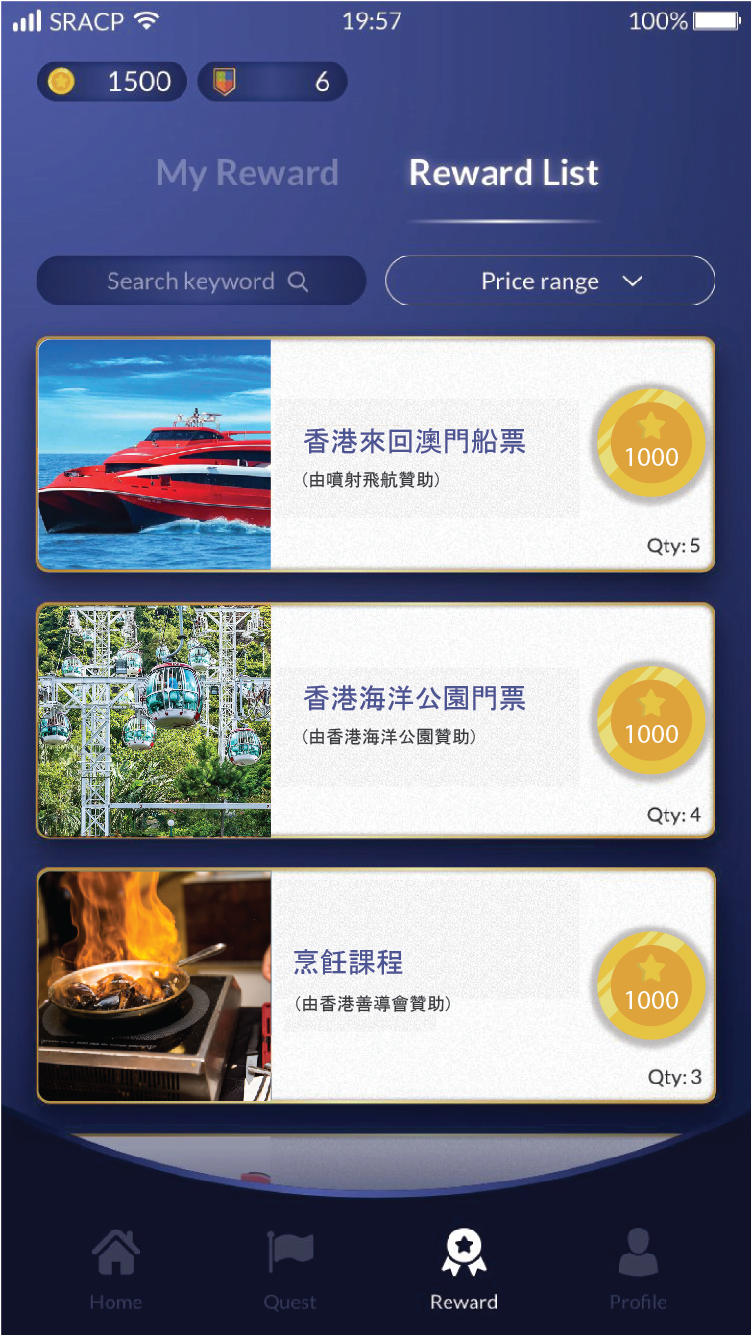The image size is (751, 1335).
Task: Tap the Reward tab in the bottom bar
Action: click(463, 1268)
